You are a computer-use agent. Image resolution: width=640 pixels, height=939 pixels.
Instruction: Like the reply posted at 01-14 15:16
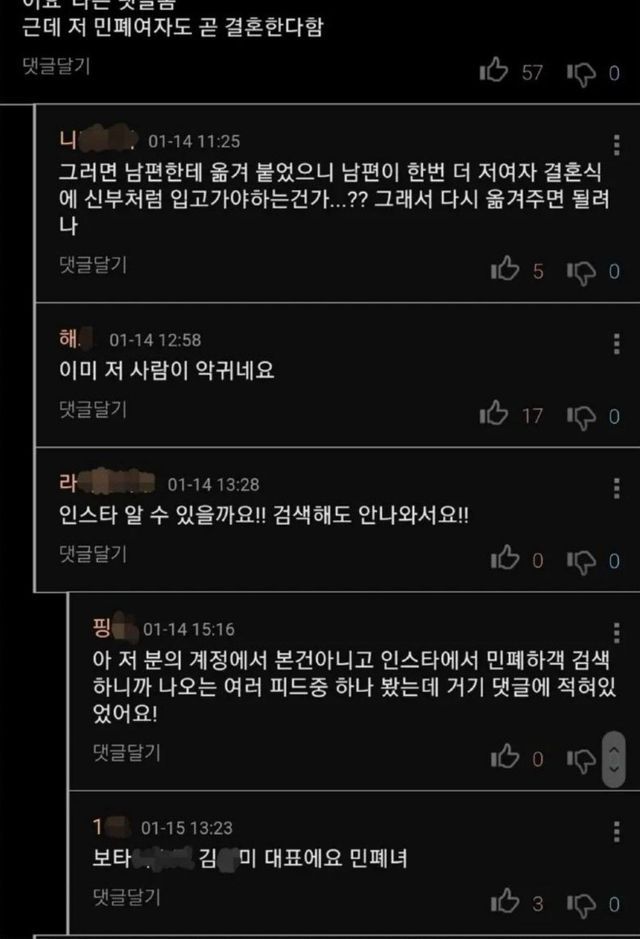(x=505, y=758)
